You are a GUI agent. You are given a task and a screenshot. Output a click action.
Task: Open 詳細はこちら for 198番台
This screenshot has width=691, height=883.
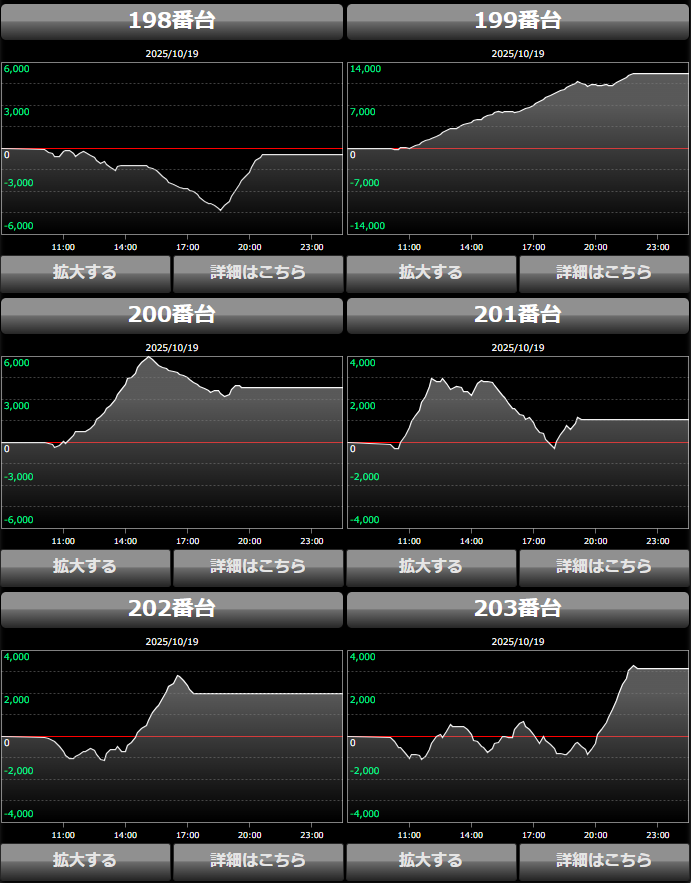(x=258, y=272)
